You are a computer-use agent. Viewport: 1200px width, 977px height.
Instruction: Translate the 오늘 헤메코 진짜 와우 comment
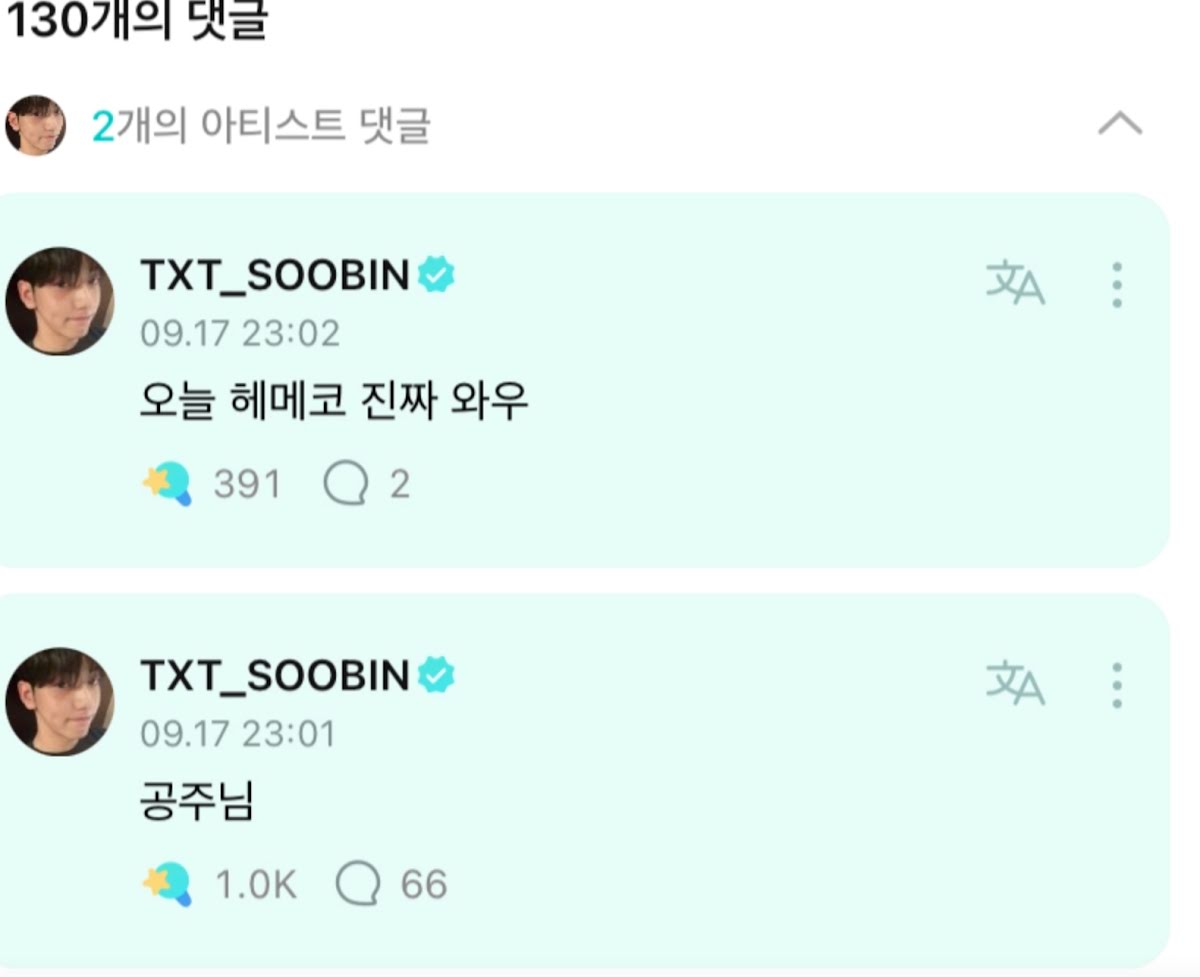click(1015, 284)
